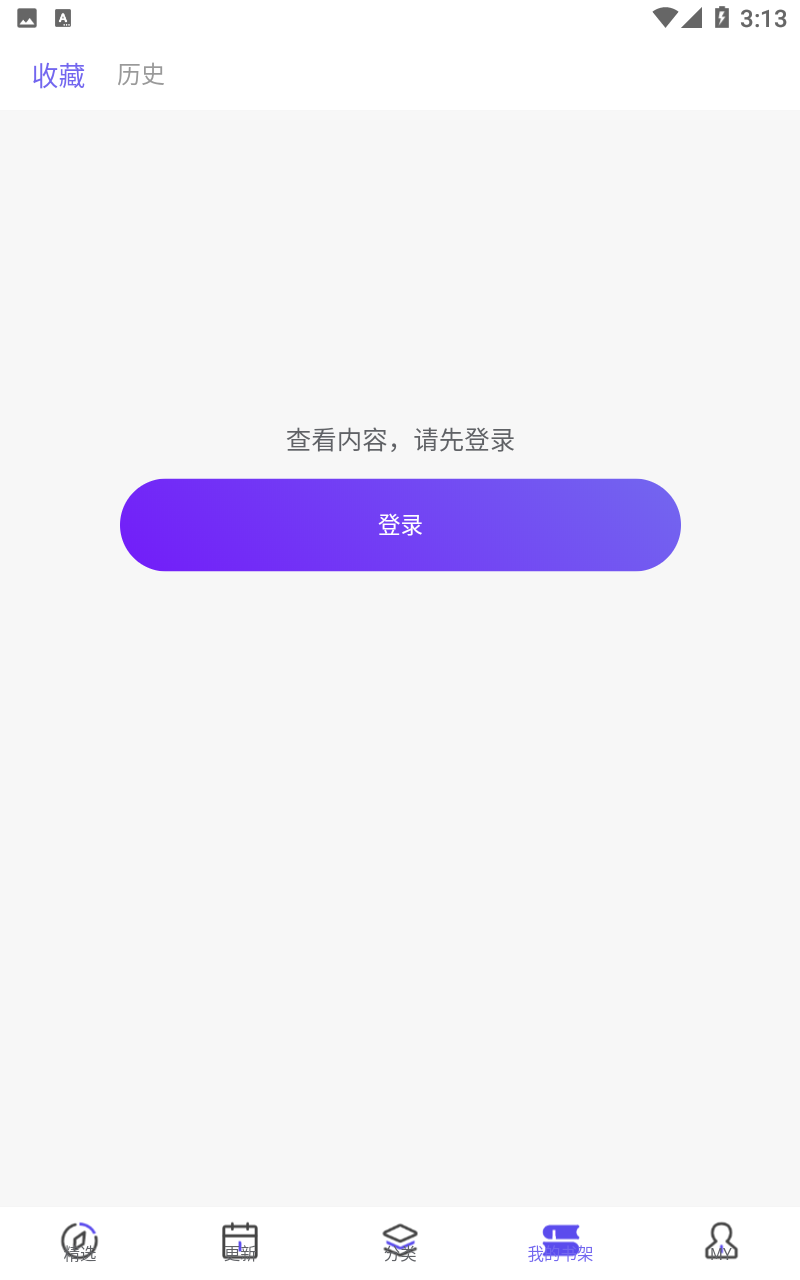Tap the A-badge notification icon in status bar

click(62, 17)
